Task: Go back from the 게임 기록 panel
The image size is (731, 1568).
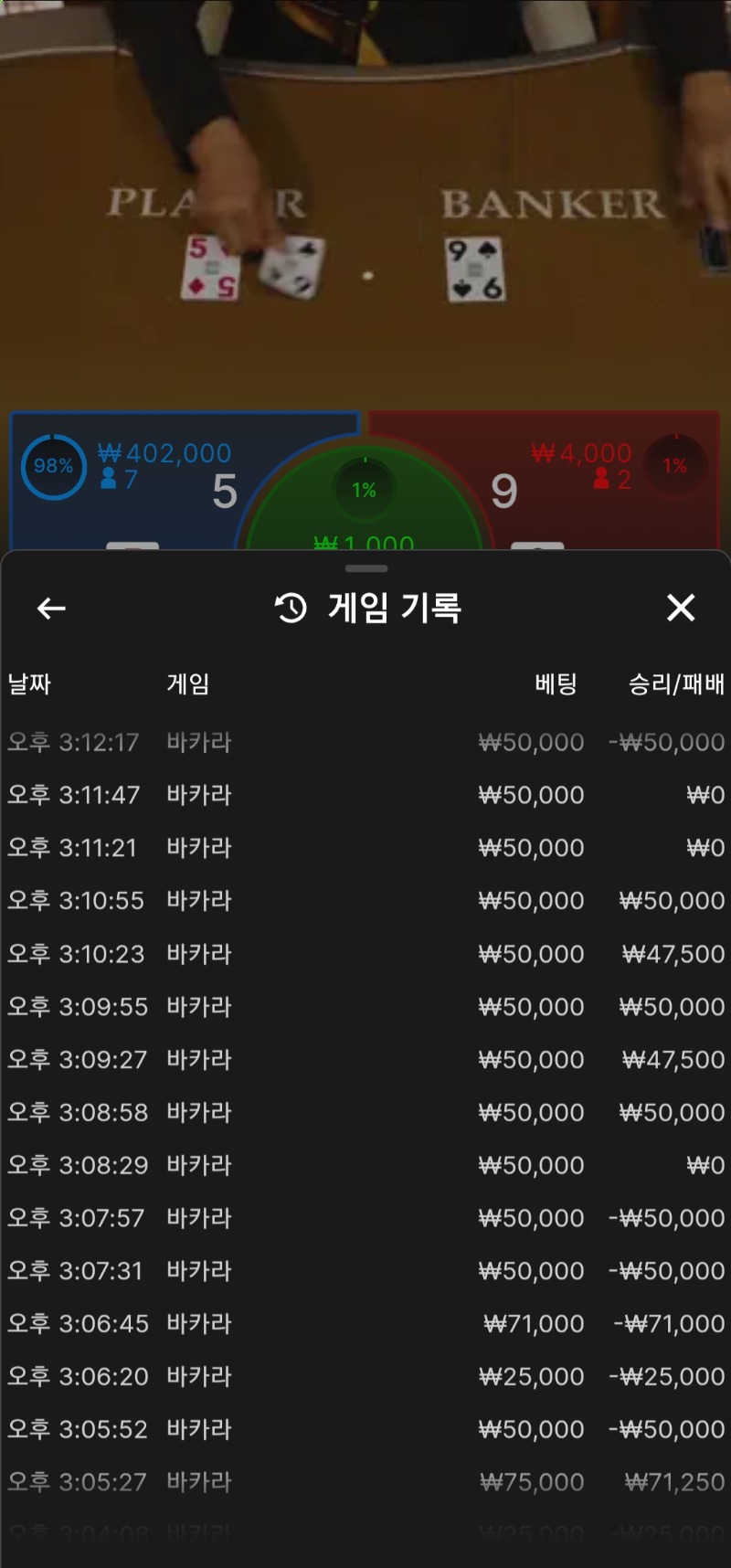Action: [x=51, y=608]
